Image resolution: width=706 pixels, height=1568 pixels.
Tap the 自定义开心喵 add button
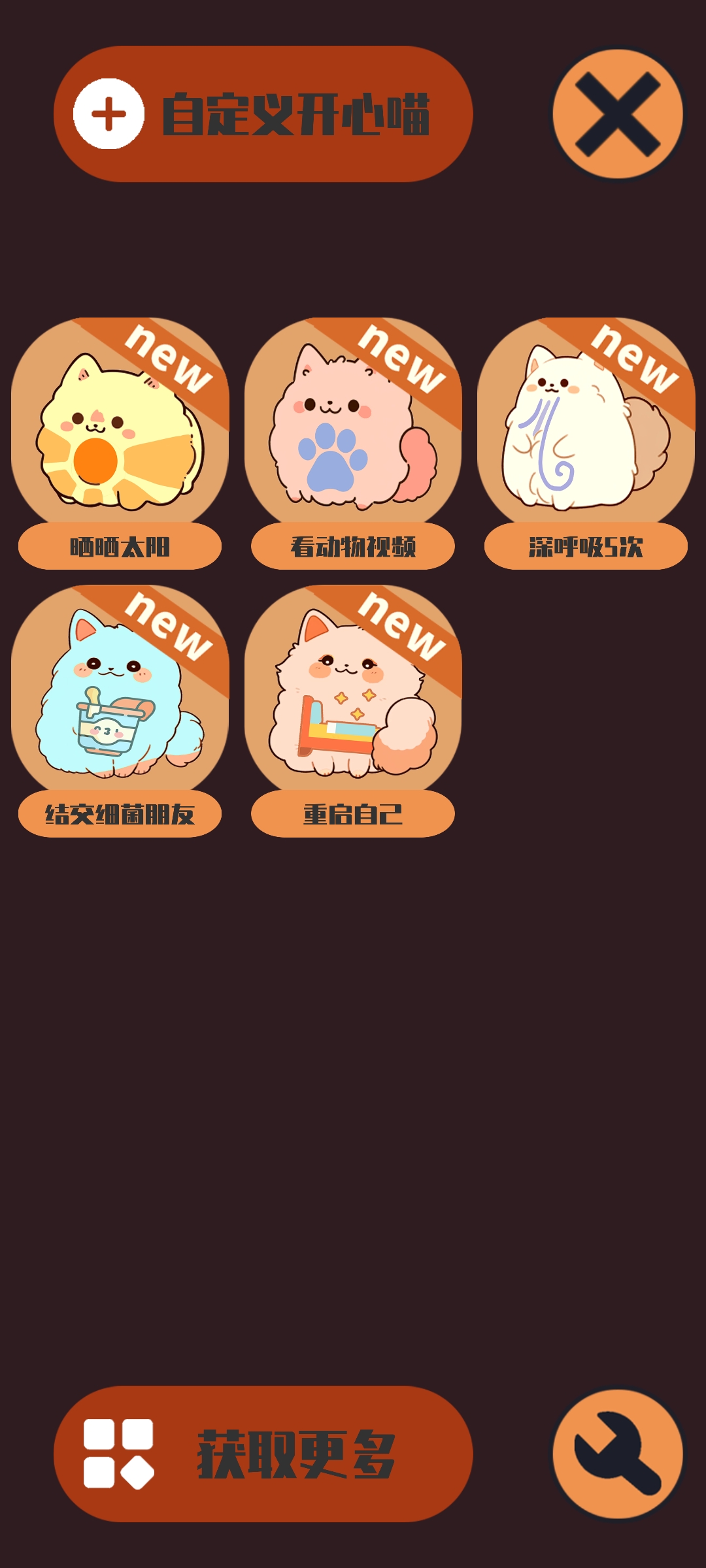point(263,114)
